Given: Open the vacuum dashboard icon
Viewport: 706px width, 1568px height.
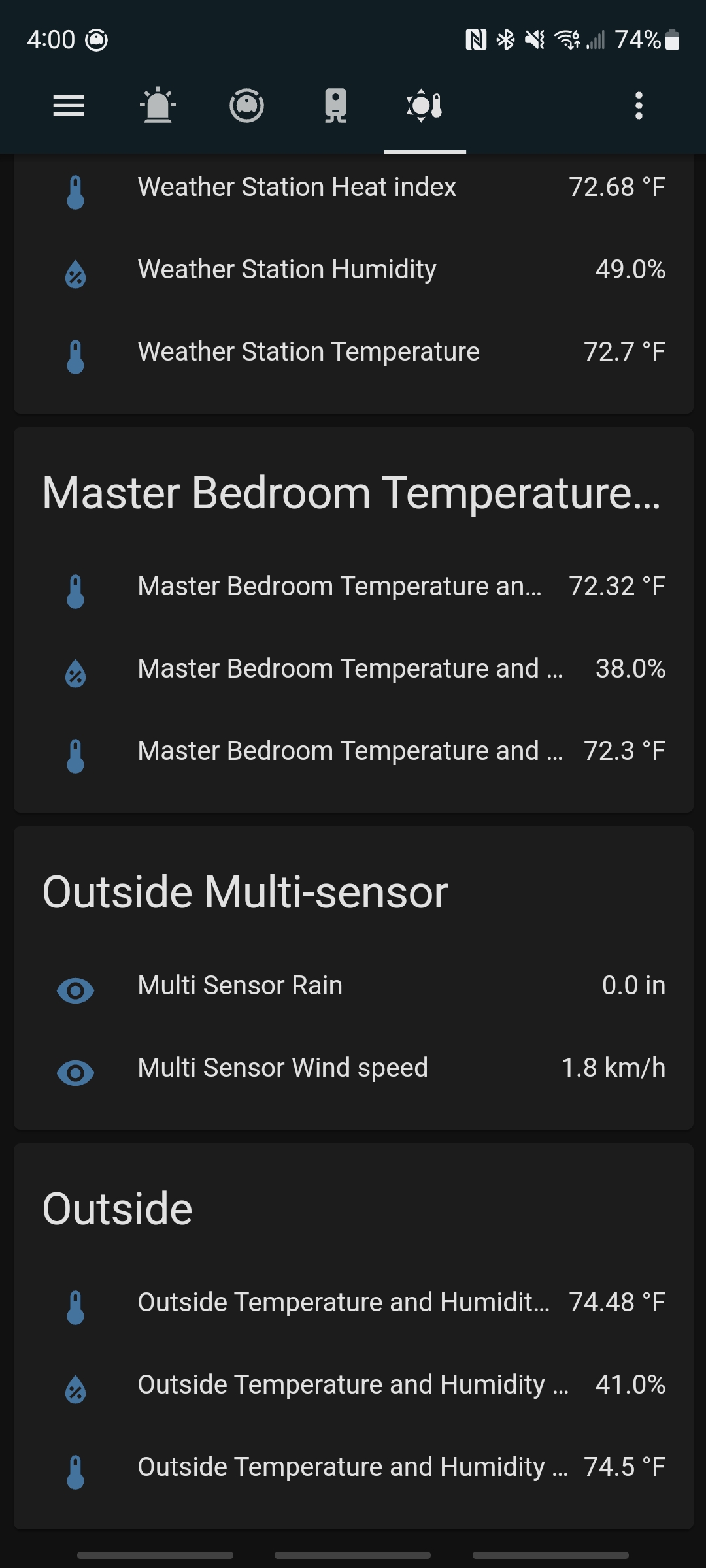Looking at the screenshot, I should pyautogui.click(x=247, y=105).
